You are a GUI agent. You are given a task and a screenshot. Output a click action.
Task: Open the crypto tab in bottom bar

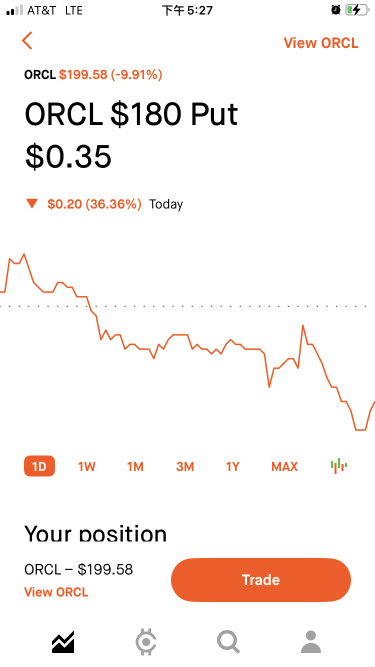[x=146, y=642]
